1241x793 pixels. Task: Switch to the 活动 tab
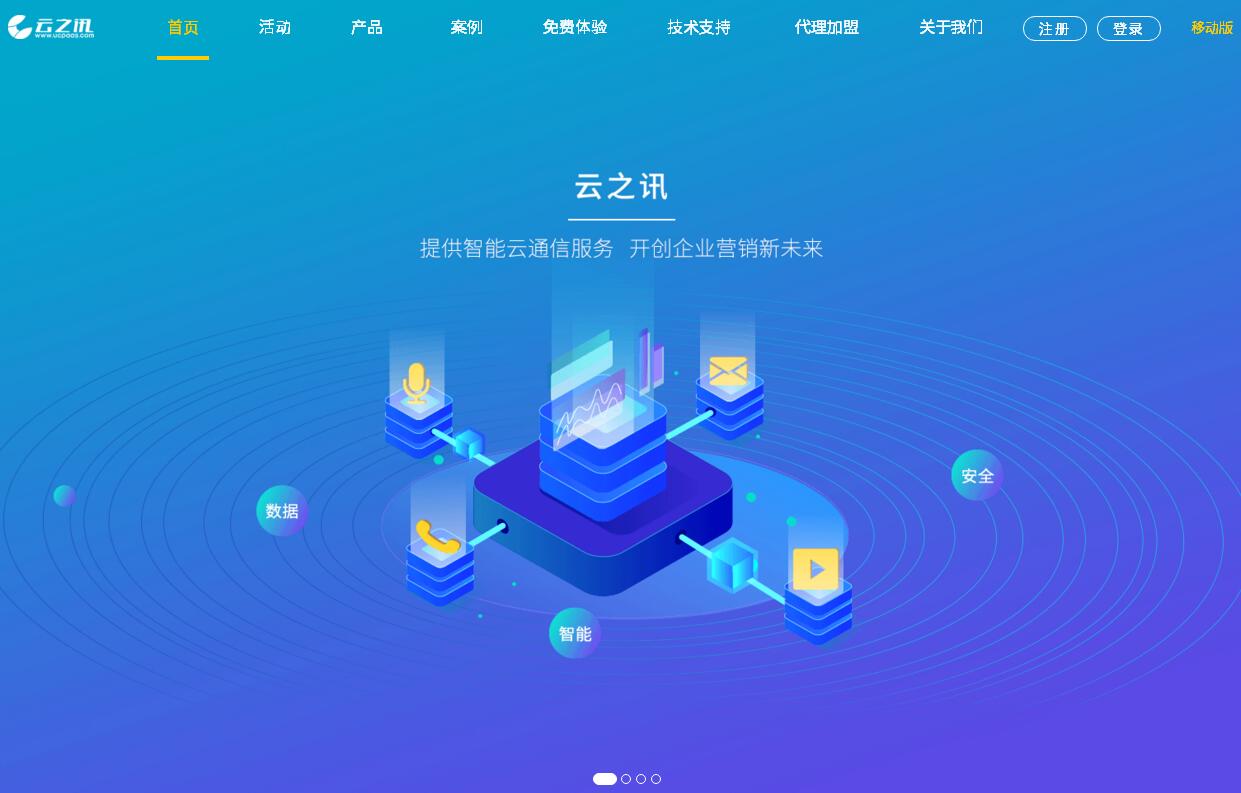(275, 28)
